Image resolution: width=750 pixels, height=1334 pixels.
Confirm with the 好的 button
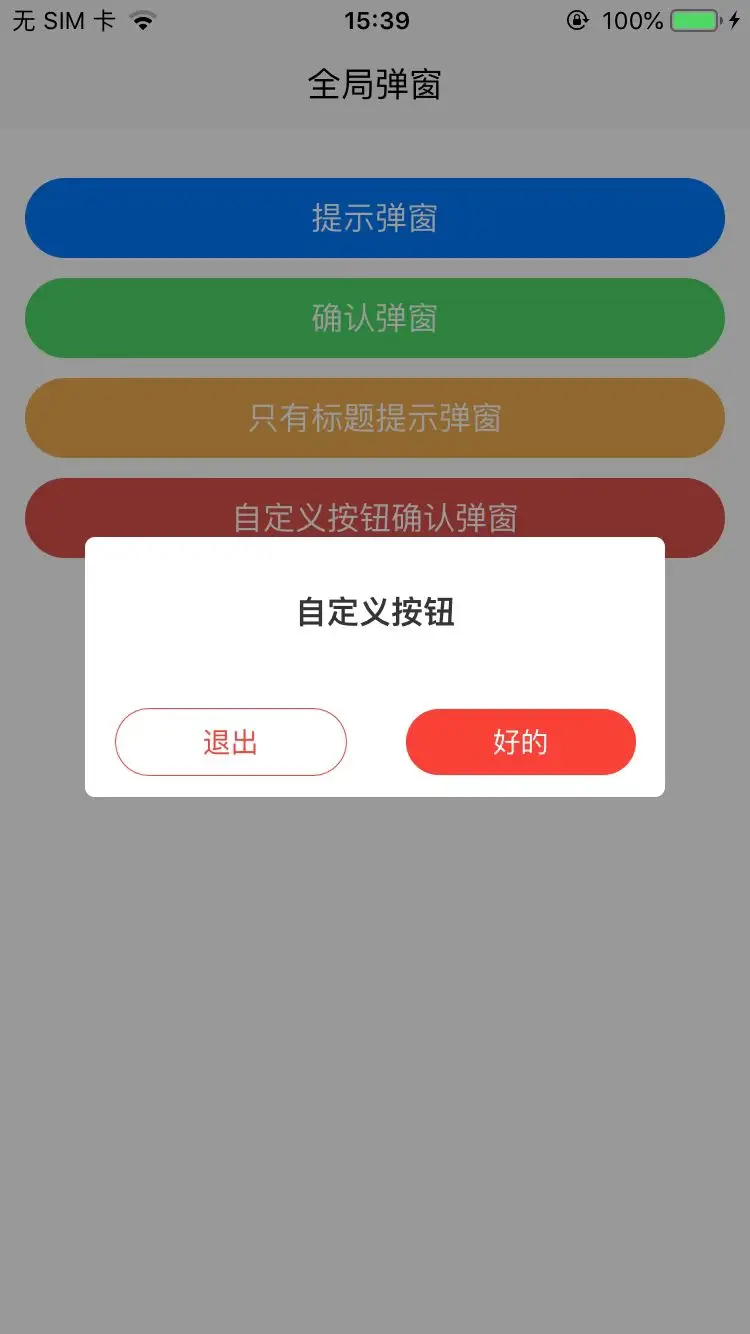pyautogui.click(x=520, y=742)
